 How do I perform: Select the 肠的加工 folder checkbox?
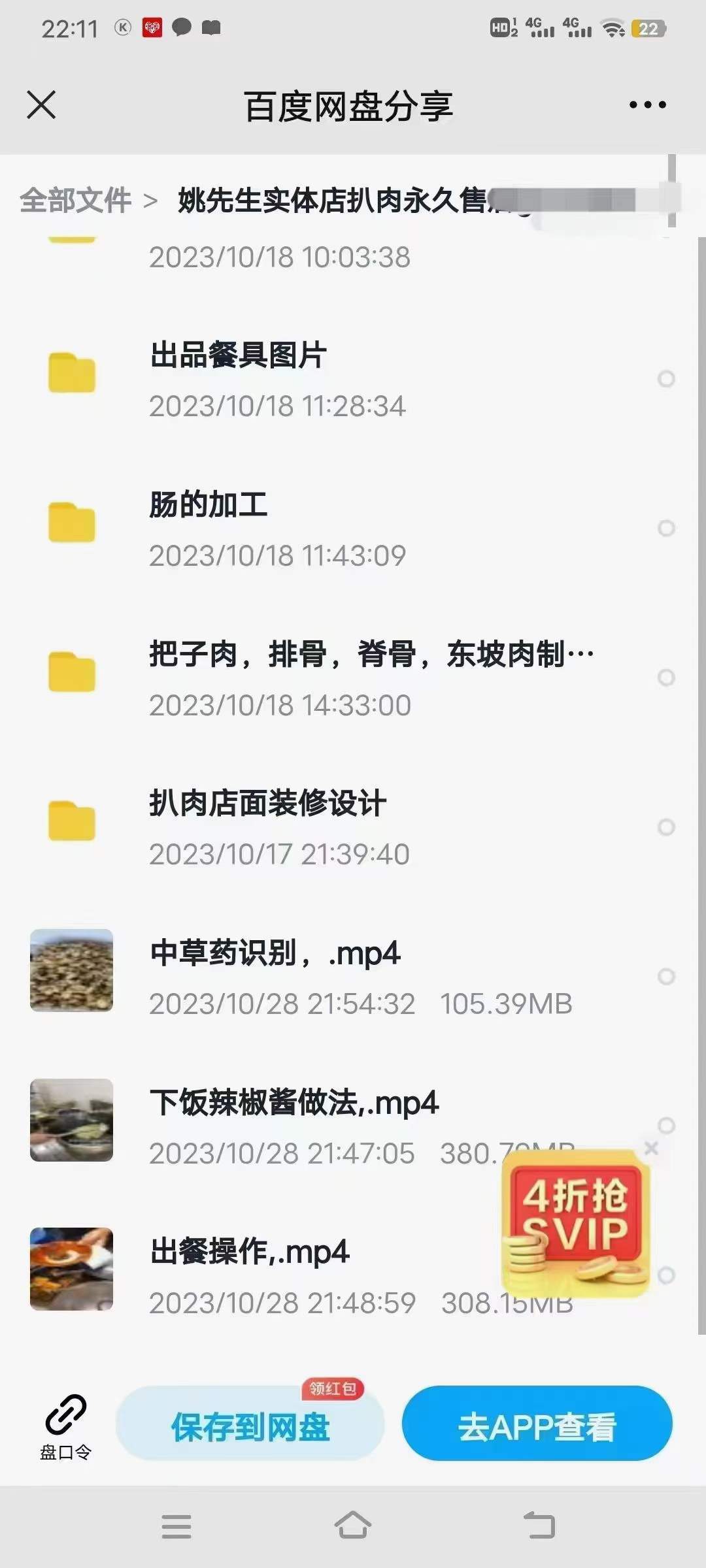click(666, 528)
